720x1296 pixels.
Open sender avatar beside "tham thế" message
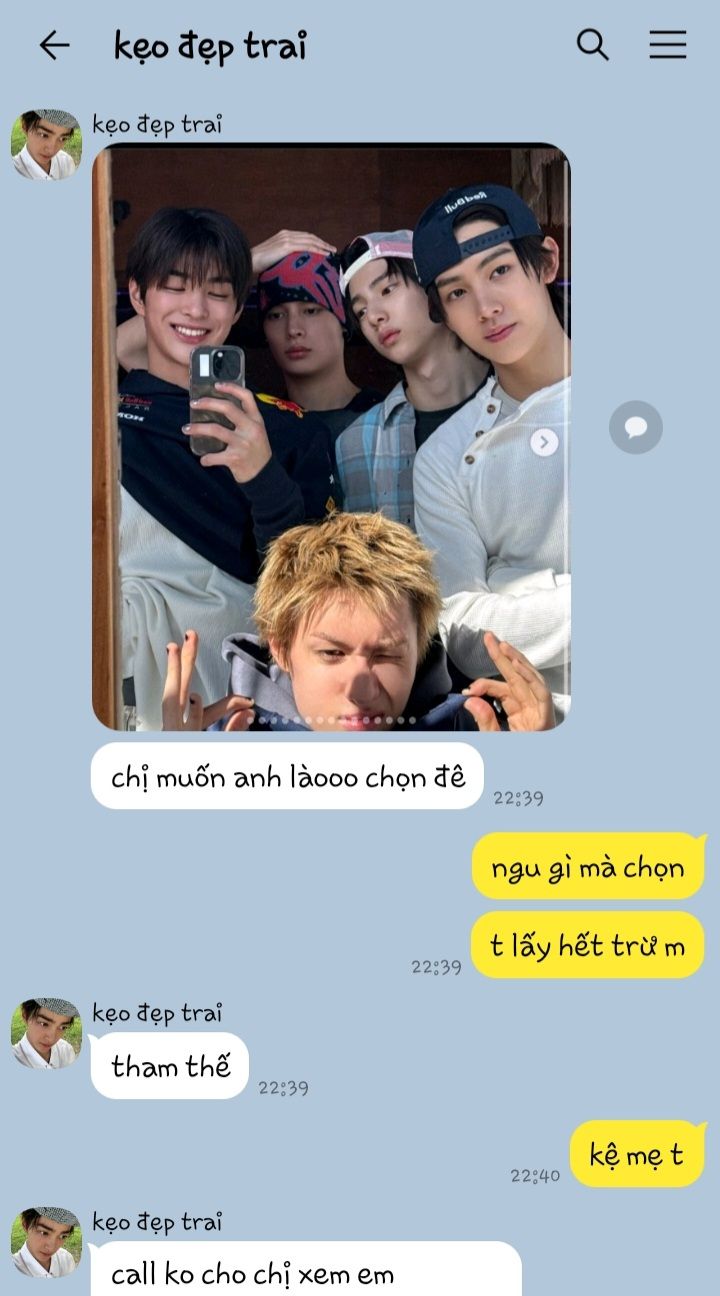[x=46, y=1033]
